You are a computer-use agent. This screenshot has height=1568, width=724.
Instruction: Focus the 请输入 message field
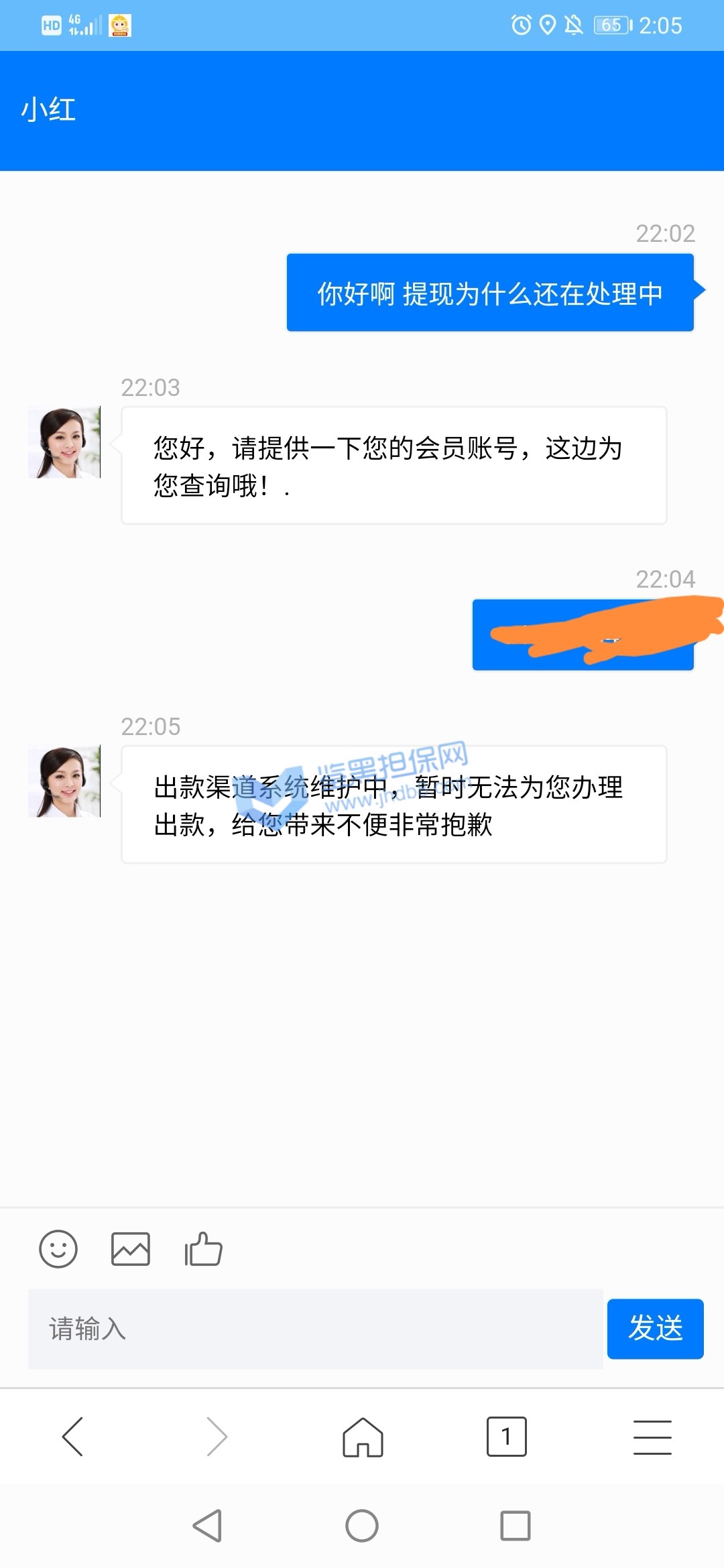[x=315, y=1329]
